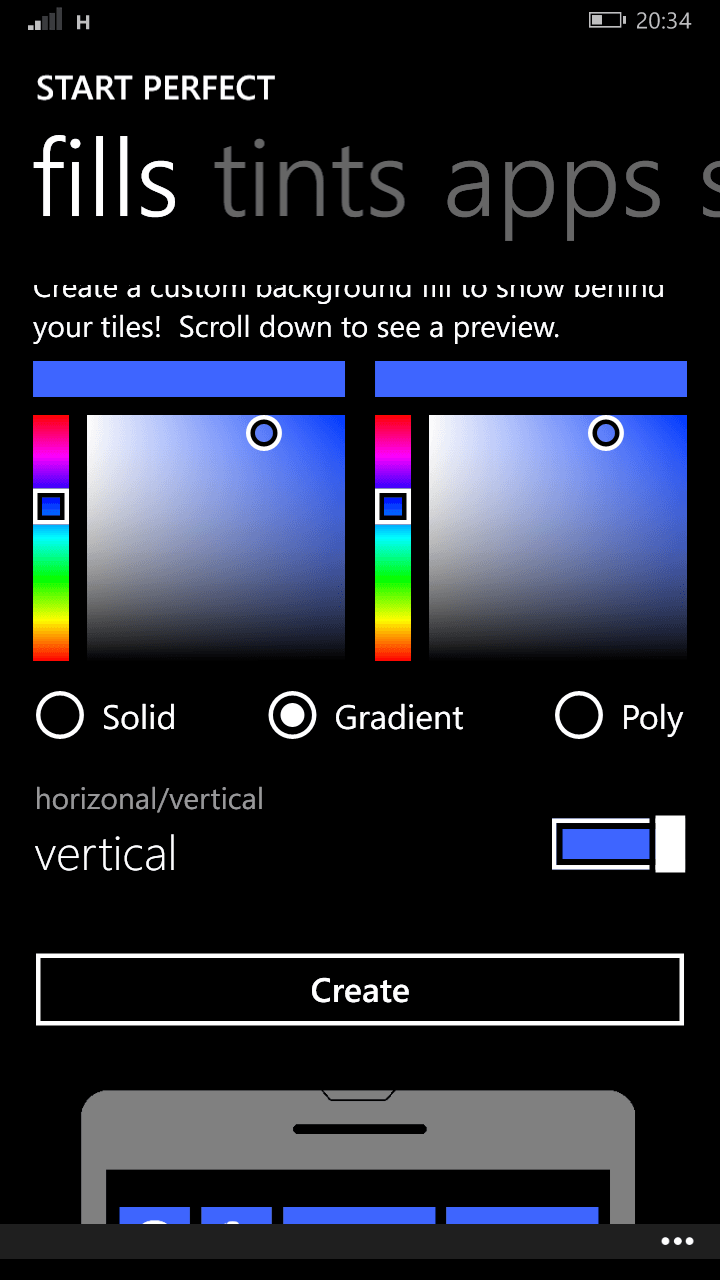Tap the left hue strip to change hue
720x1280 pixels.
coord(51,538)
